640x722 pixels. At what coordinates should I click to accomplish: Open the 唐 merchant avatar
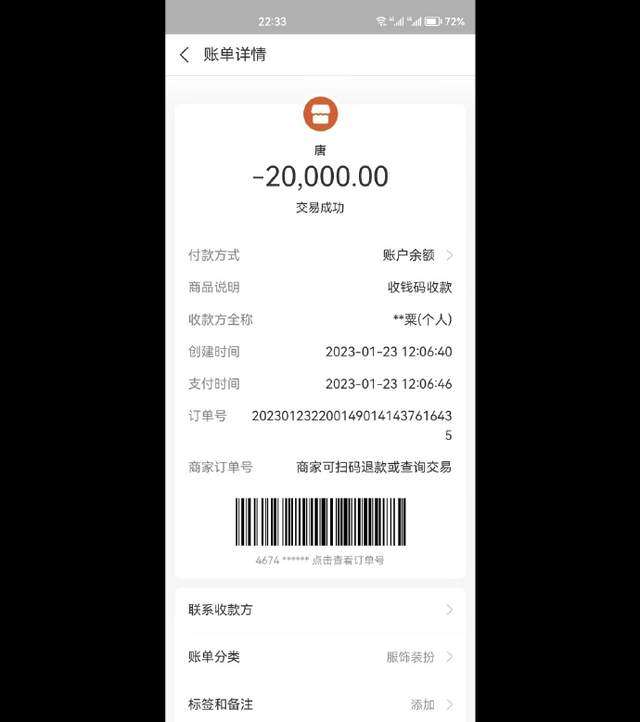click(x=320, y=114)
